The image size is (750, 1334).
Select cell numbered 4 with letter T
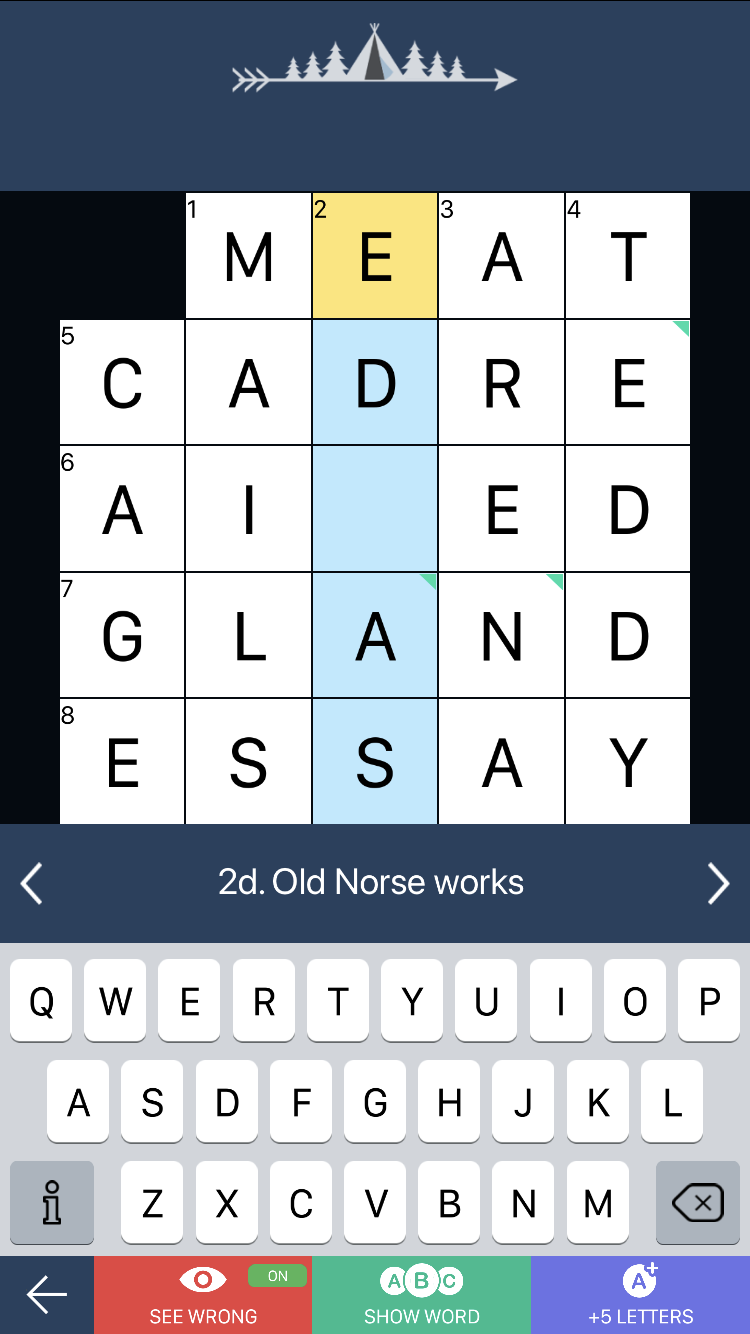tap(628, 256)
